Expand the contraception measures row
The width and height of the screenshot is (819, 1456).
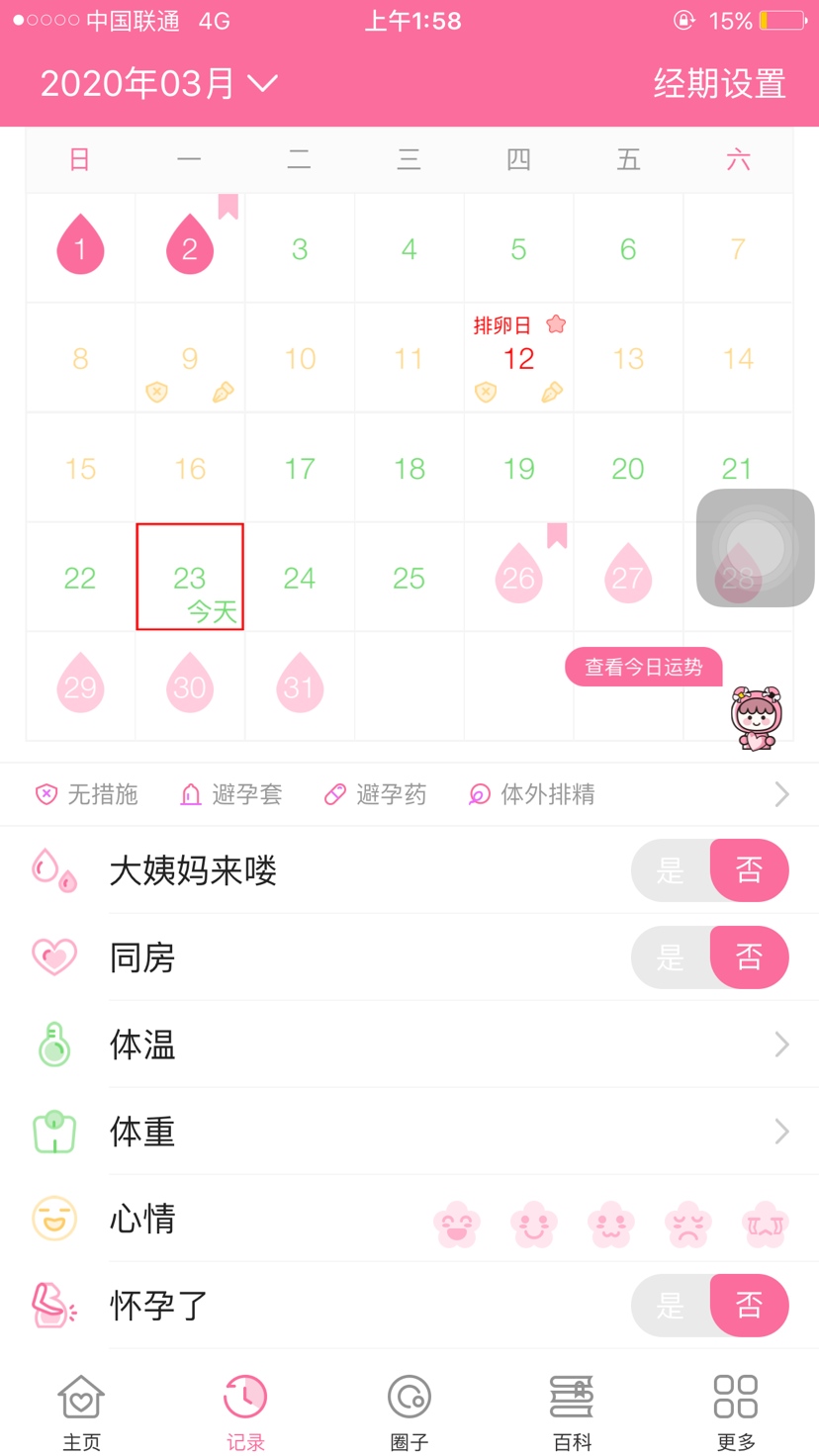click(x=781, y=794)
